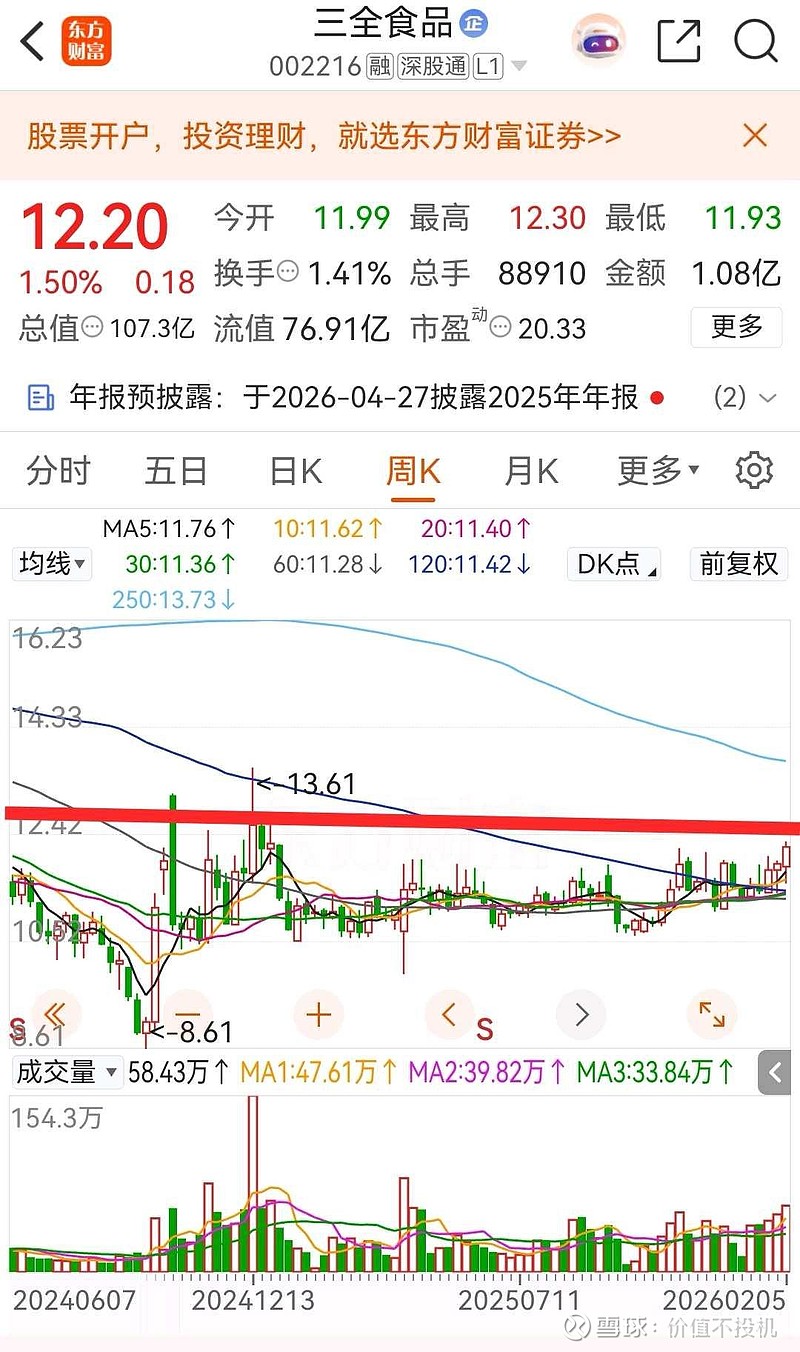
Task: Open the 均线 moving average dropdown
Action: tap(51, 564)
